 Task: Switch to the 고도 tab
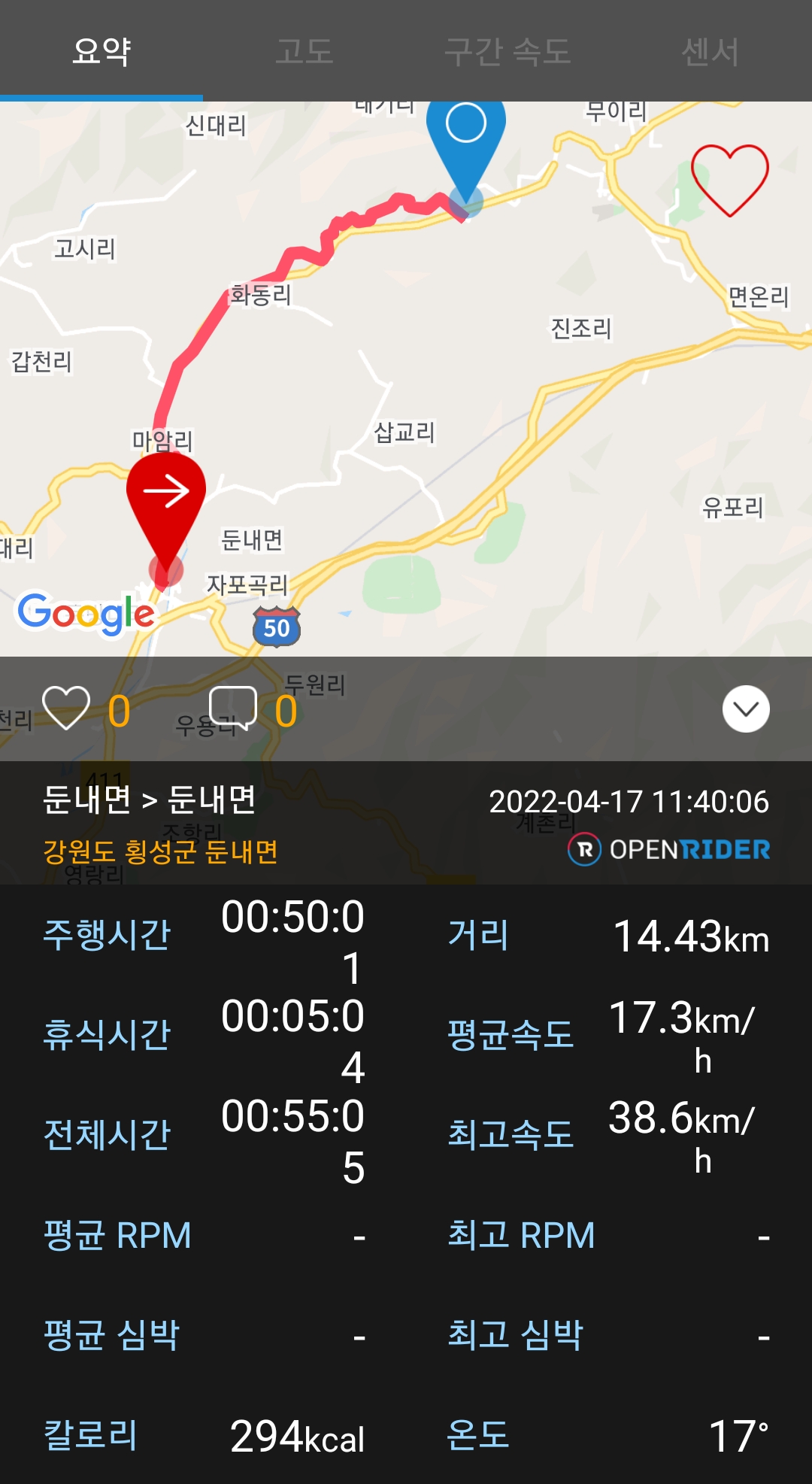pyautogui.click(x=304, y=50)
